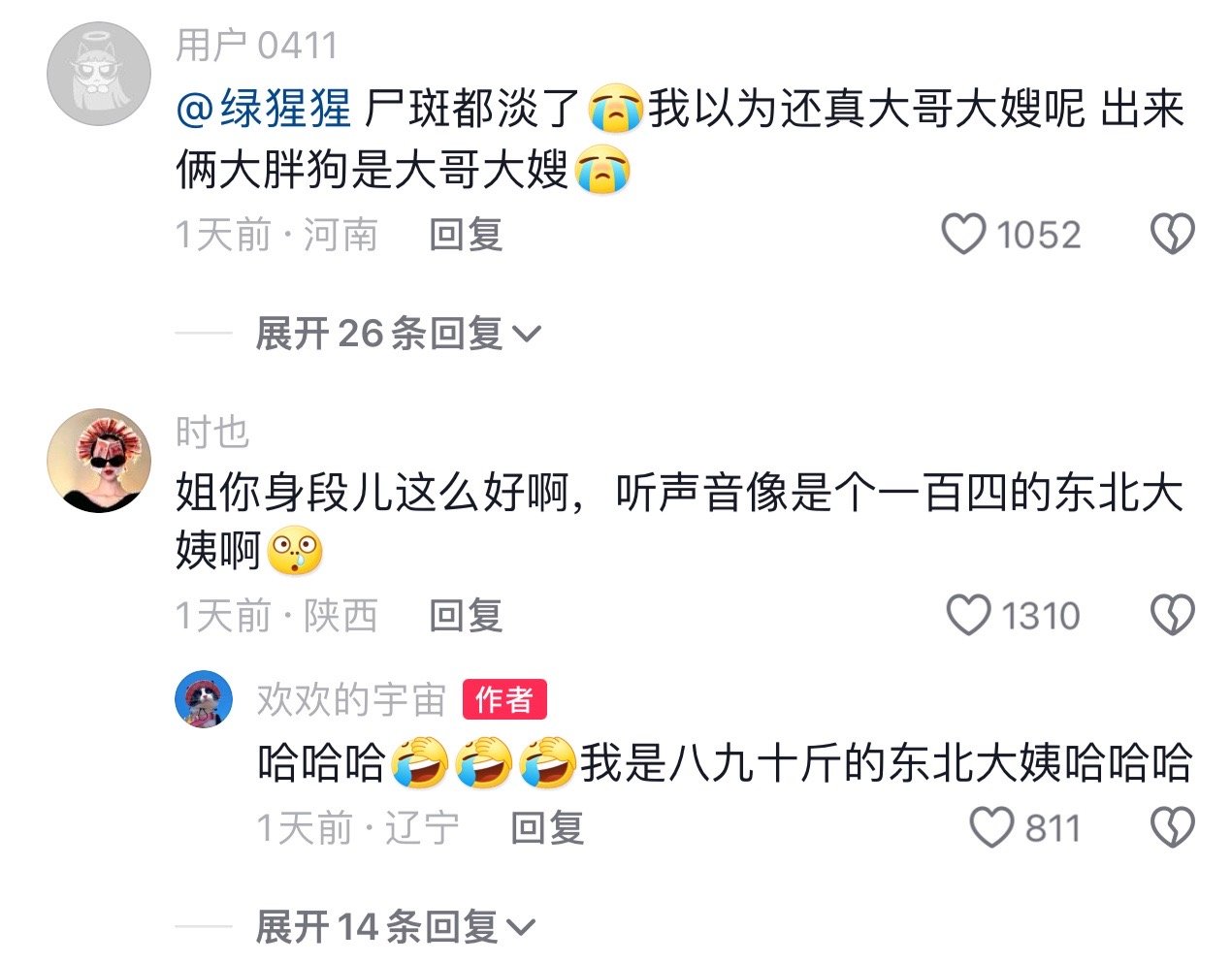Open 时也's profile avatar
The image size is (1232, 963).
99,460
